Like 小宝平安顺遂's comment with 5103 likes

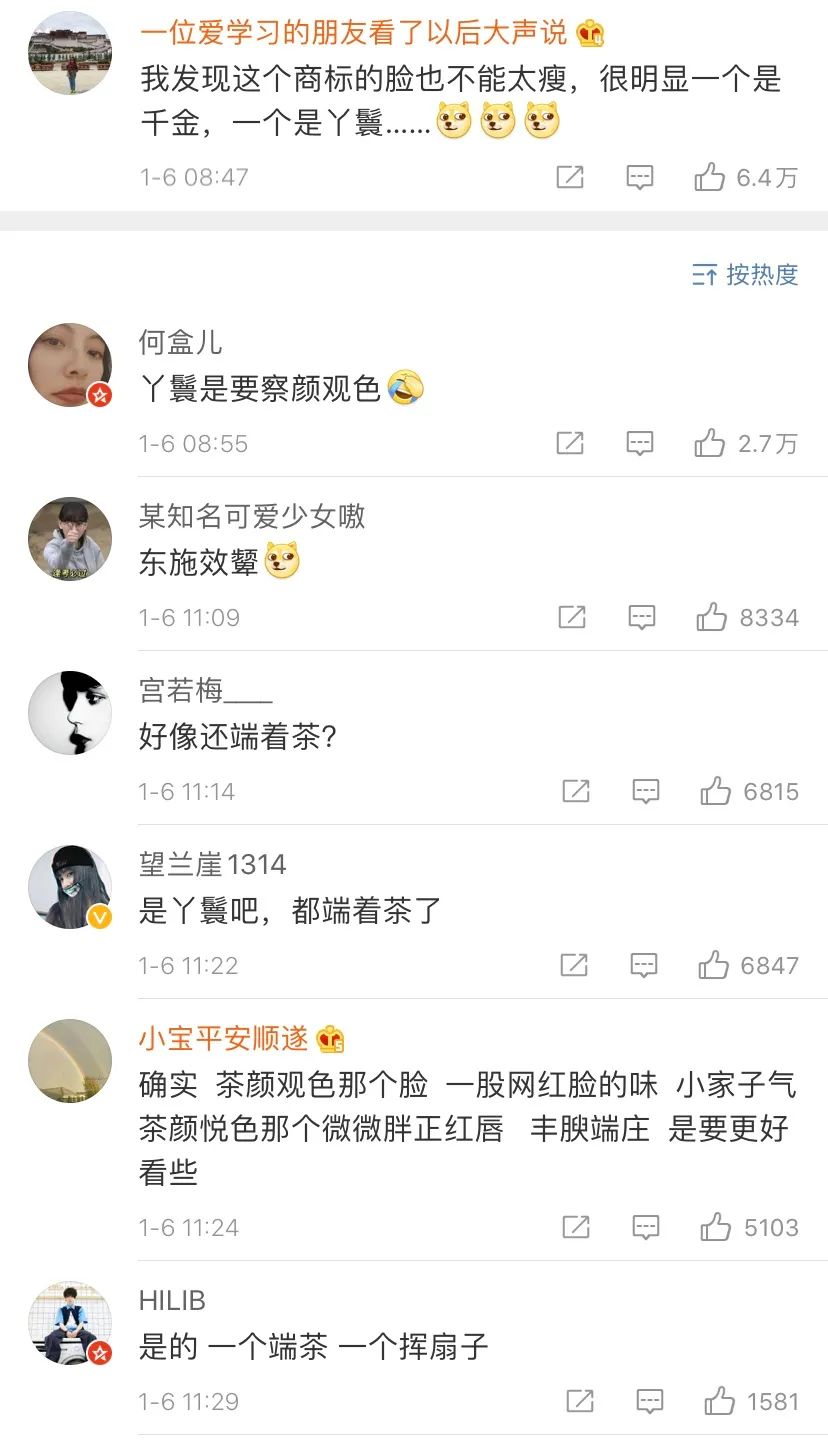[716, 1227]
